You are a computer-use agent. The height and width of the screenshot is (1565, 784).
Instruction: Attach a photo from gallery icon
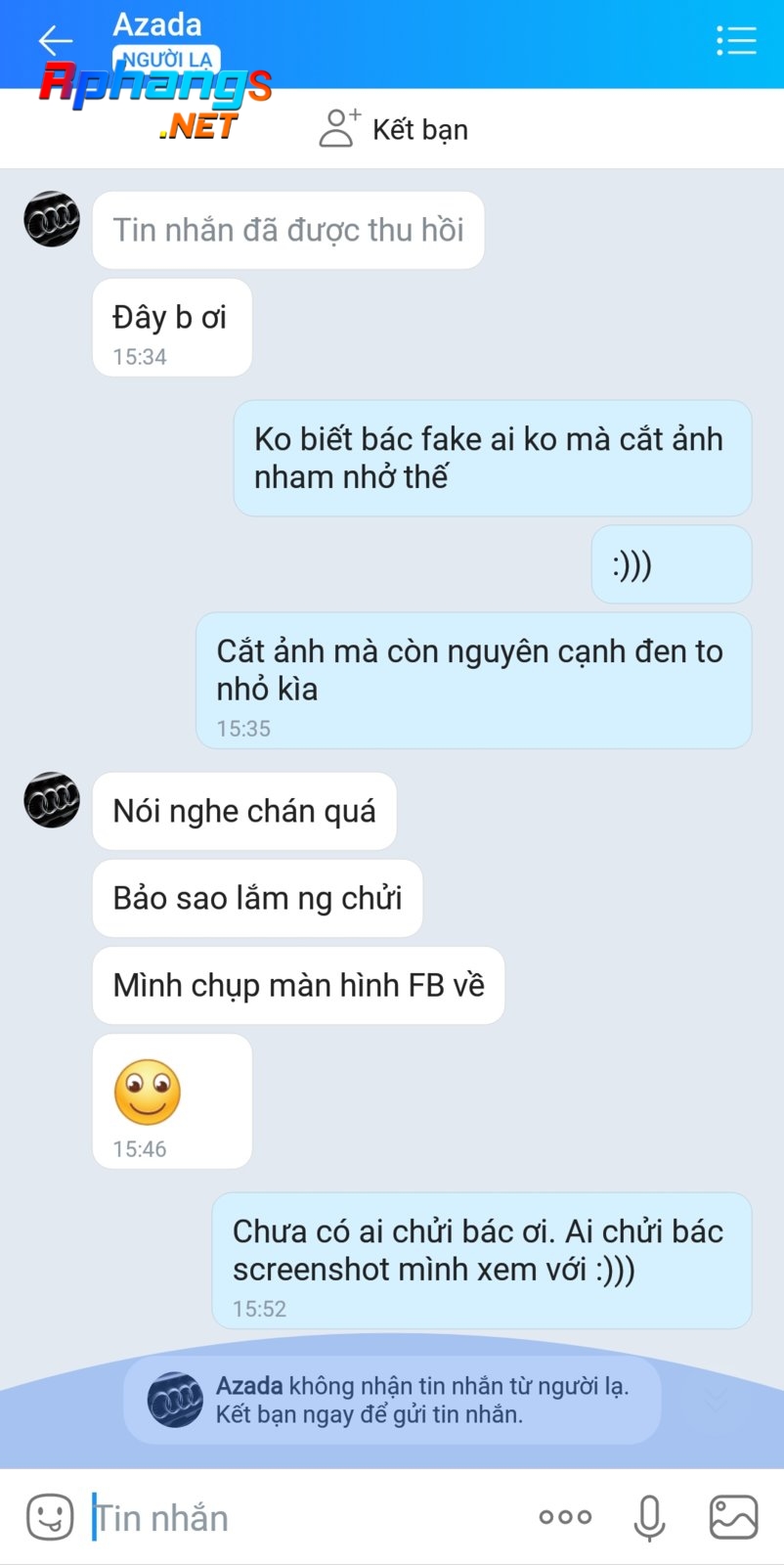[x=733, y=1517]
